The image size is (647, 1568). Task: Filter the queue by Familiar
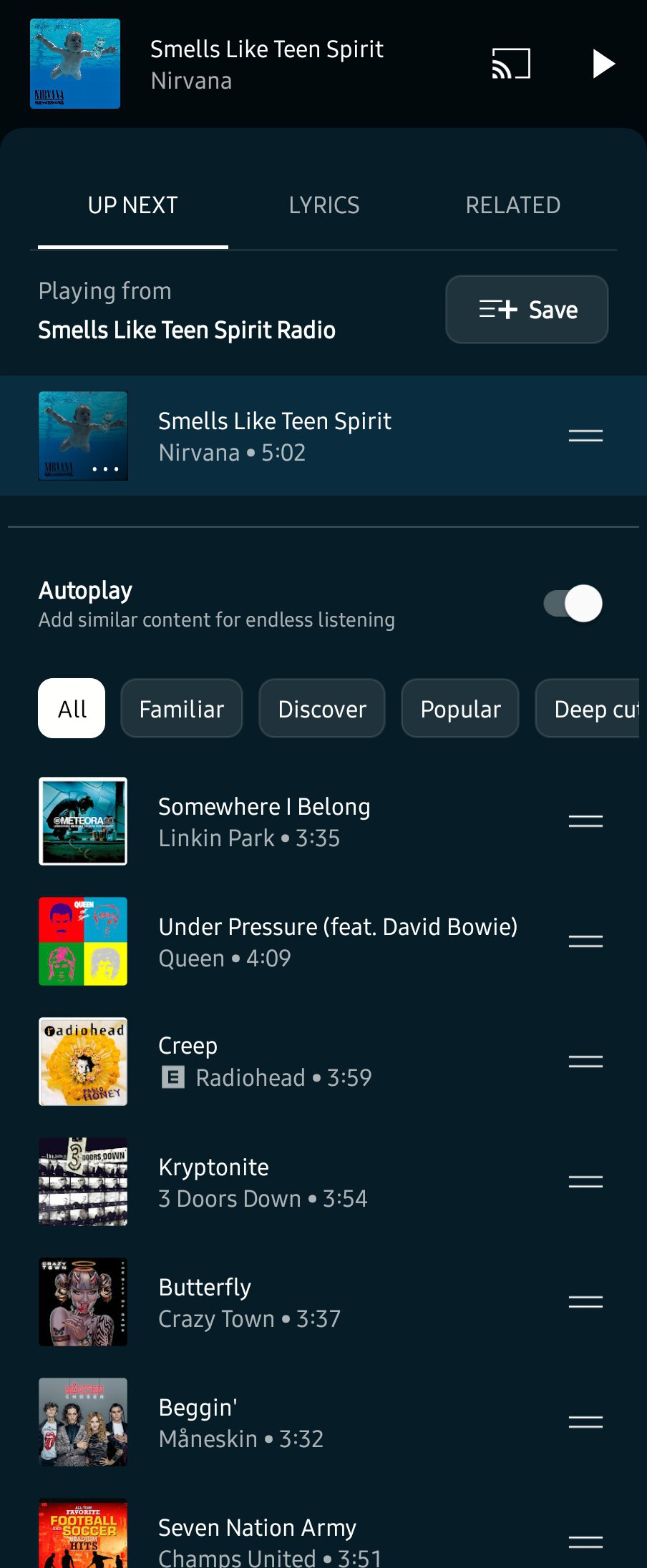182,709
